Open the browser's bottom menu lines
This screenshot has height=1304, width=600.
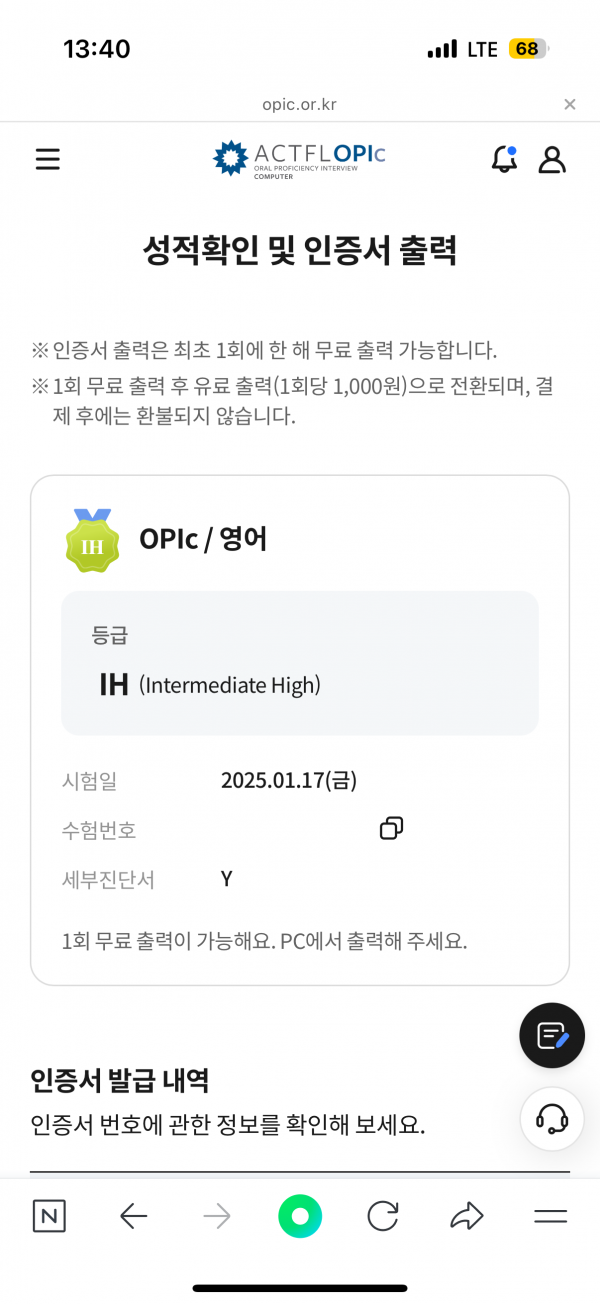(x=550, y=1216)
